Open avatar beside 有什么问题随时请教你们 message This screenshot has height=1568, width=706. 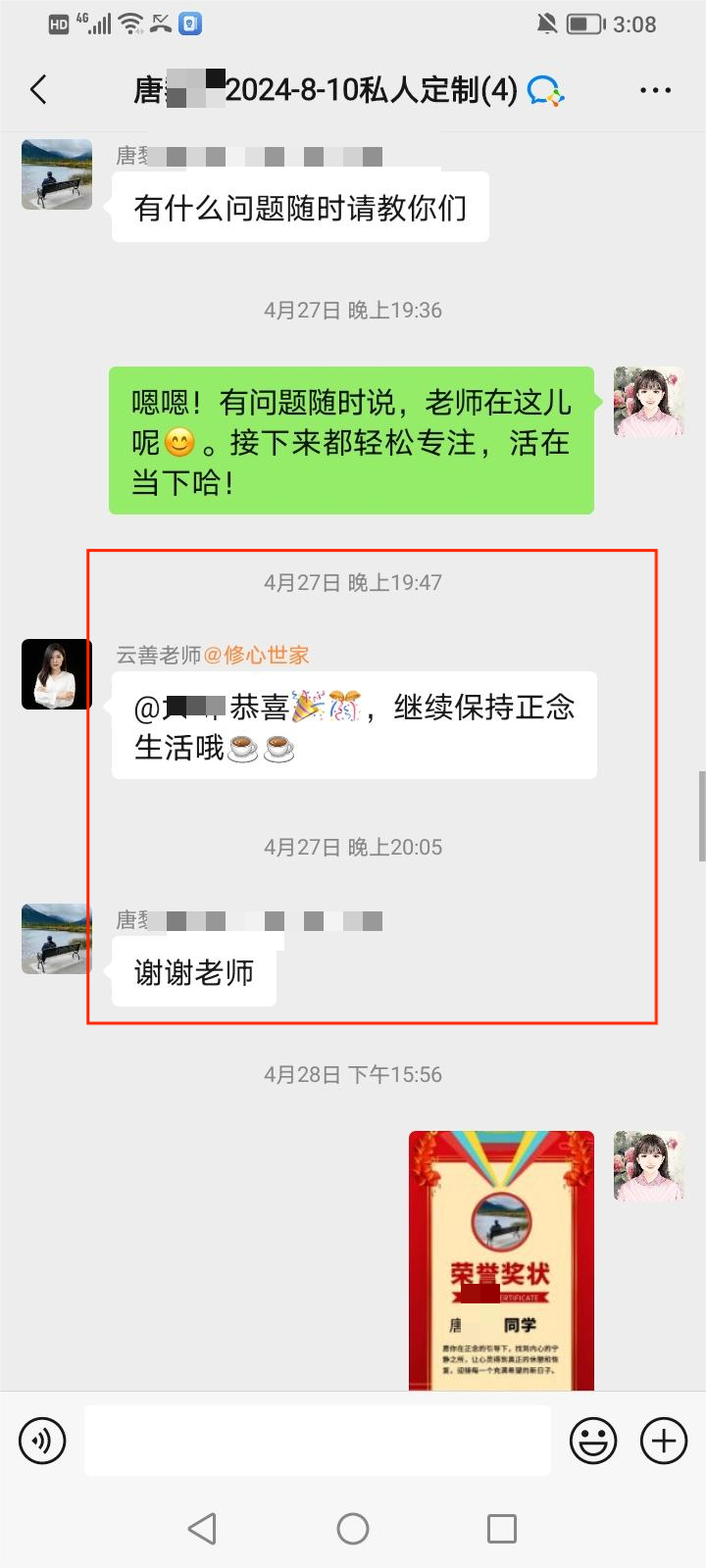click(57, 174)
